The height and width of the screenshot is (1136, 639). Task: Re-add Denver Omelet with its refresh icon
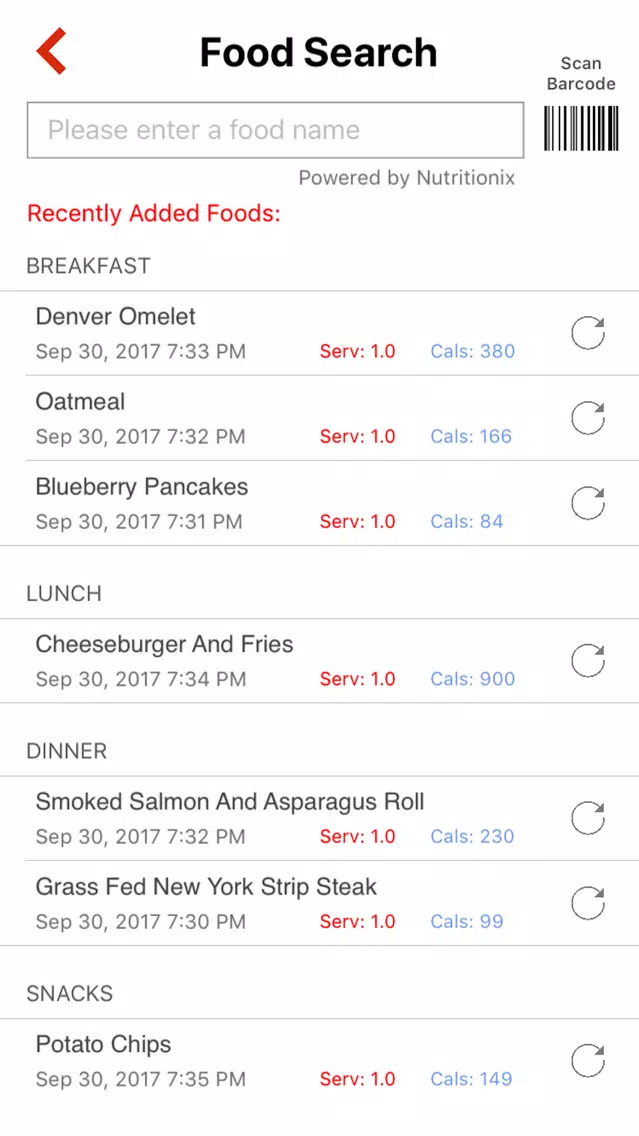[x=588, y=333]
